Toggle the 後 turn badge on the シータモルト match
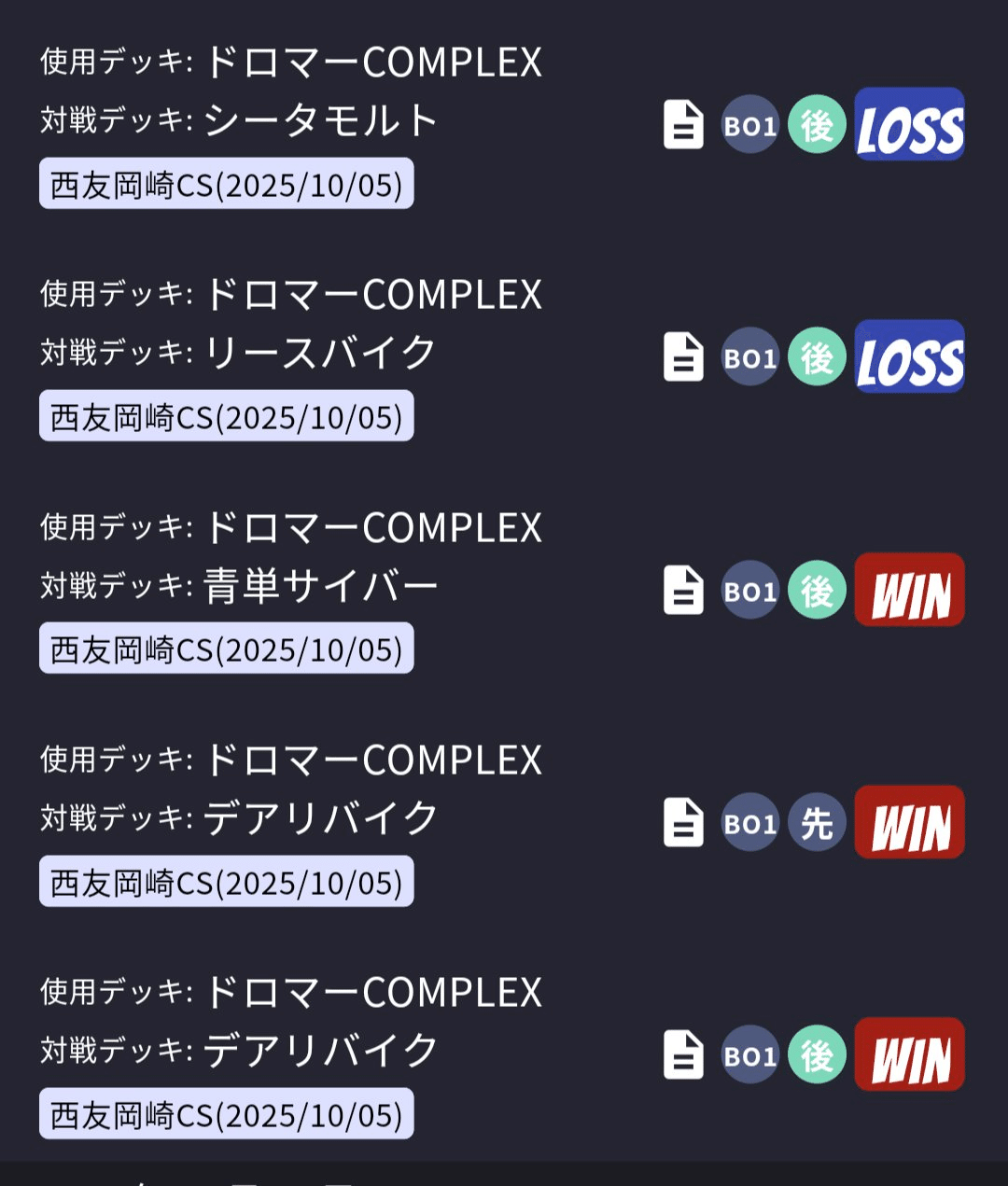The width and height of the screenshot is (1008, 1186). [x=816, y=125]
